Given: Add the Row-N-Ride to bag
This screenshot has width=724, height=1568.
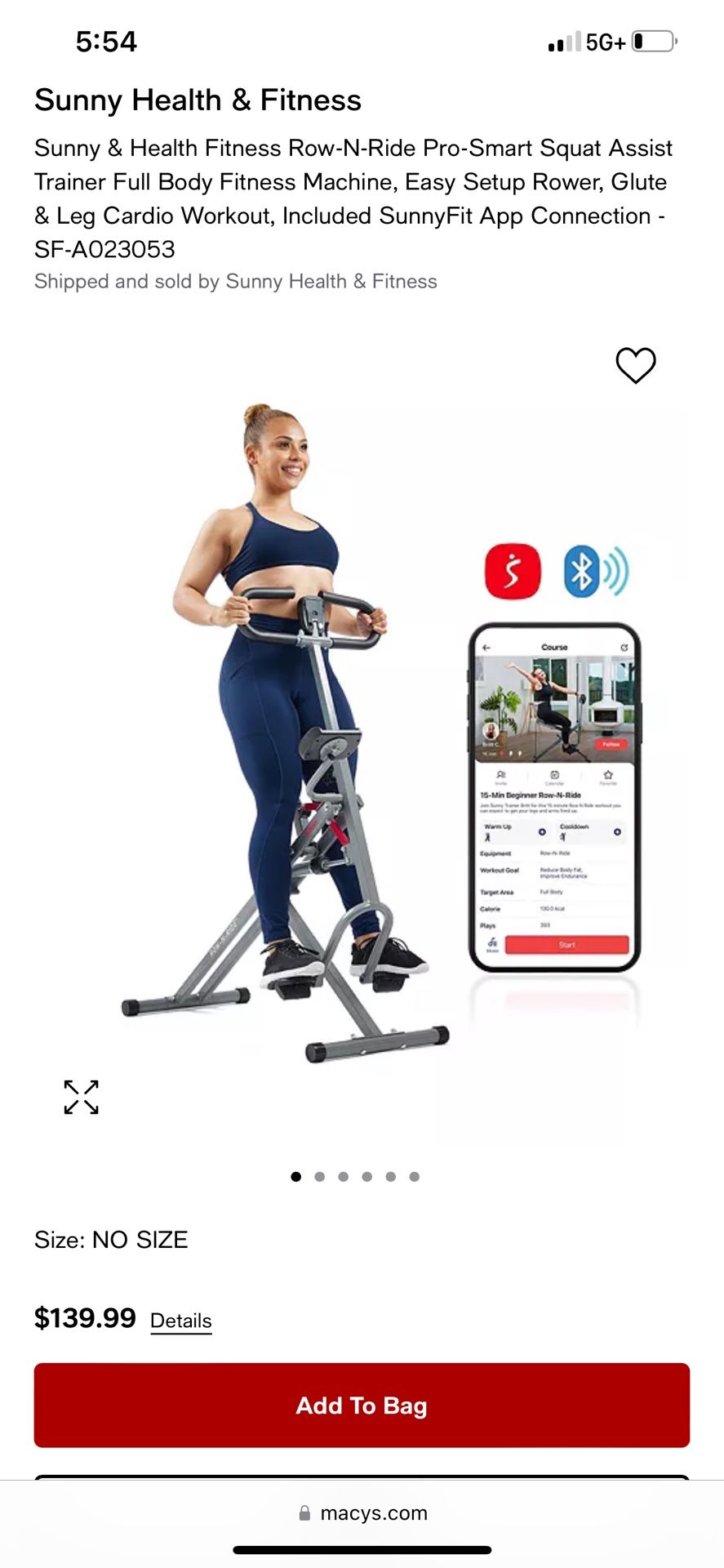Looking at the screenshot, I should click(362, 1405).
